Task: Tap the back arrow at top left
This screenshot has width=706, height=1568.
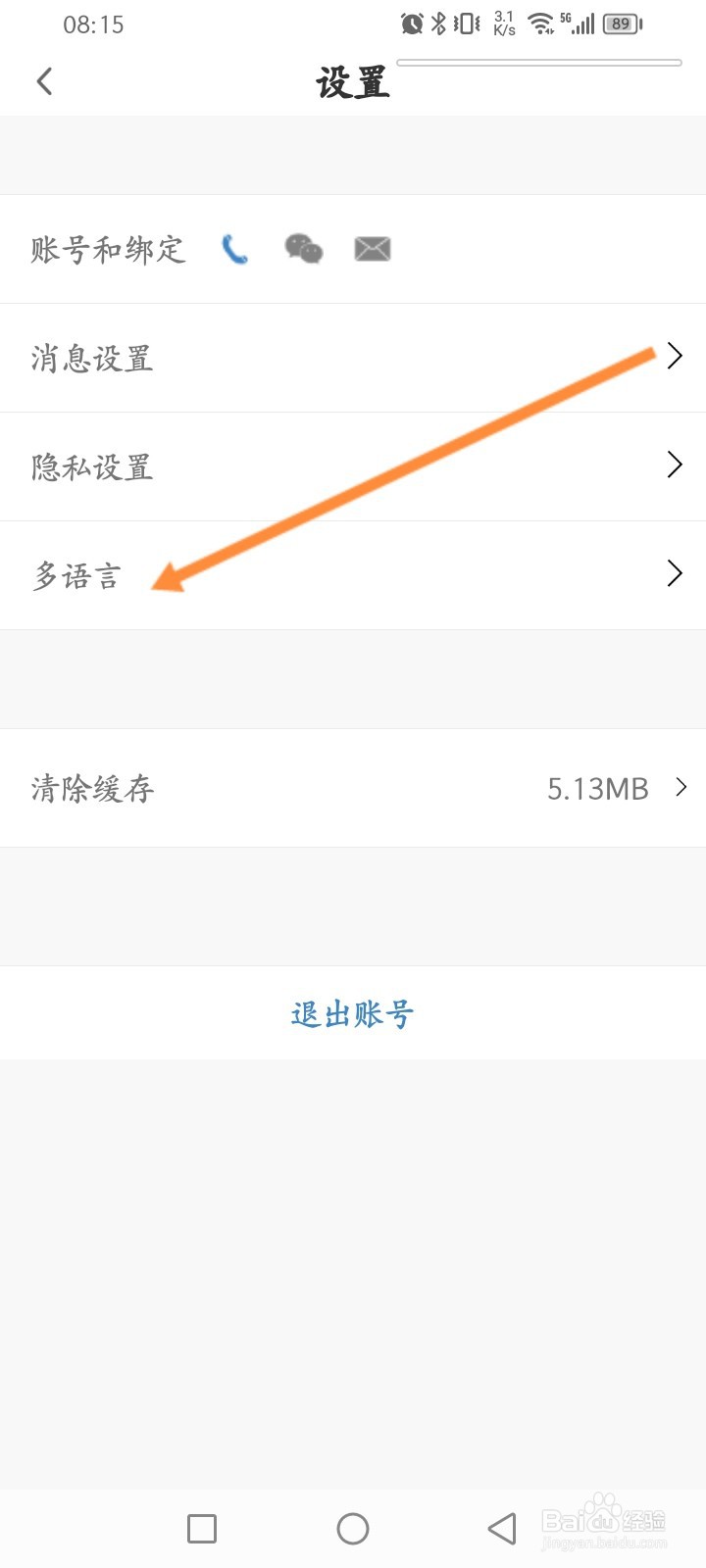Action: click(44, 81)
